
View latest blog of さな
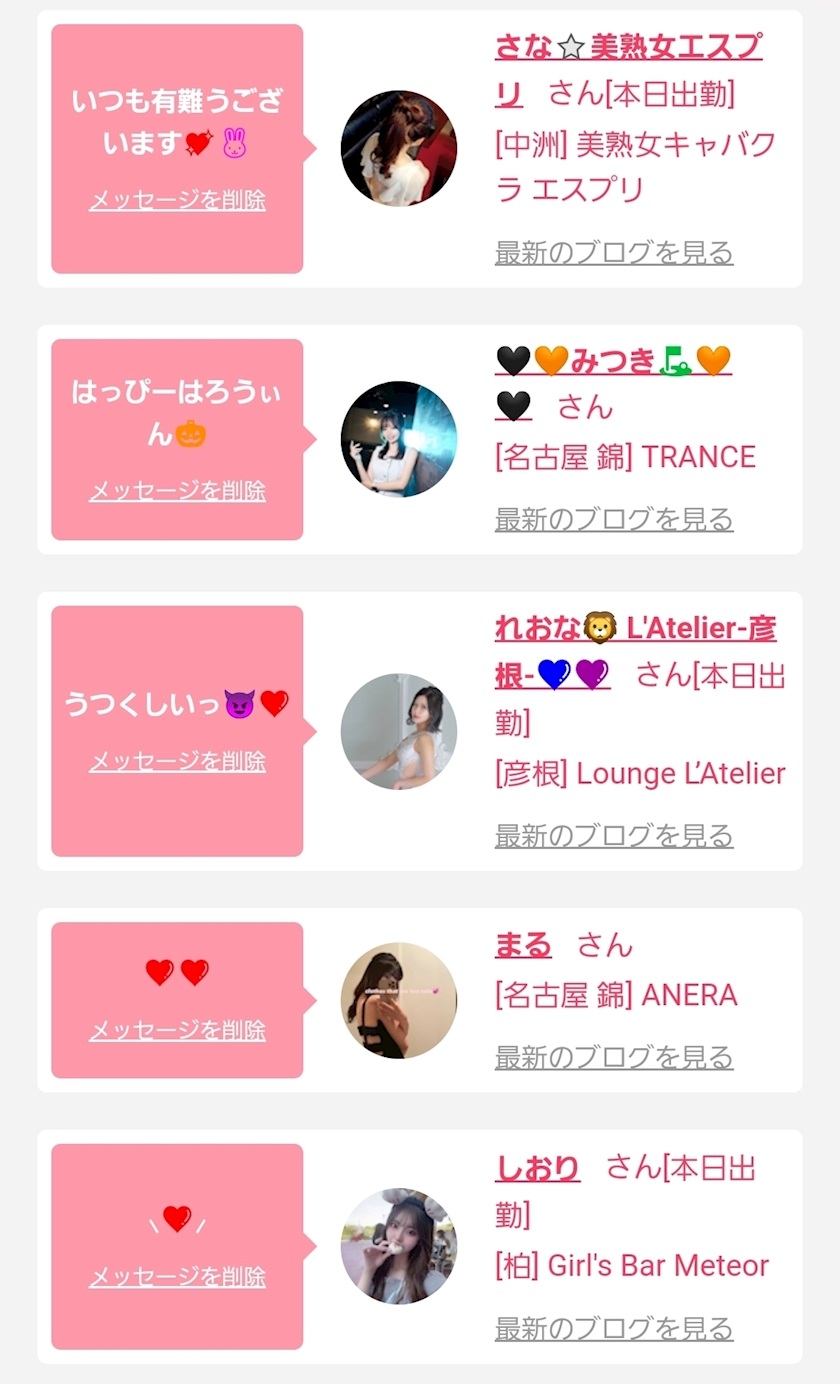click(614, 253)
